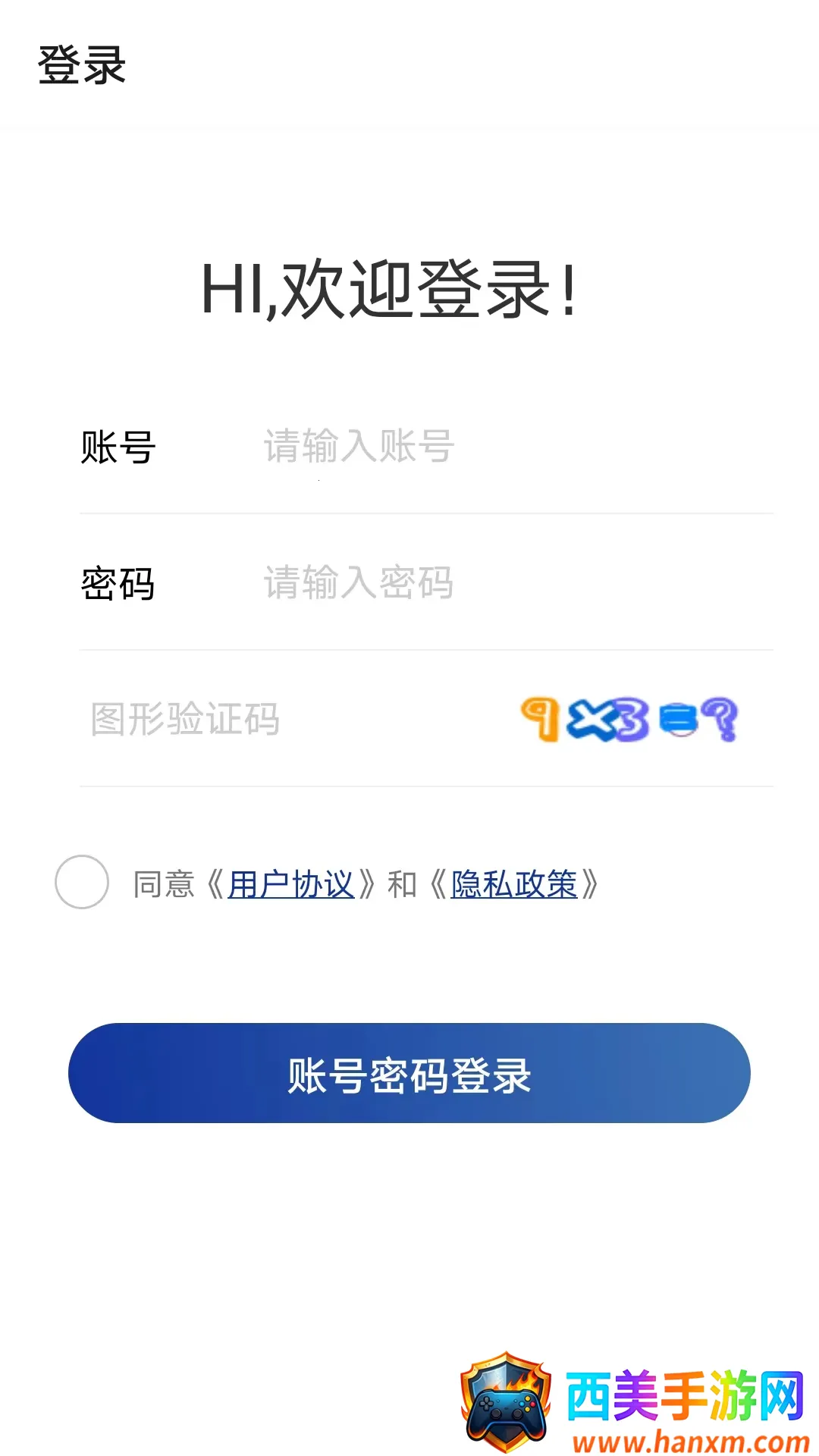The width and height of the screenshot is (819, 1456).
Task: Open the 用户协议 user agreement link
Action: [x=291, y=884]
